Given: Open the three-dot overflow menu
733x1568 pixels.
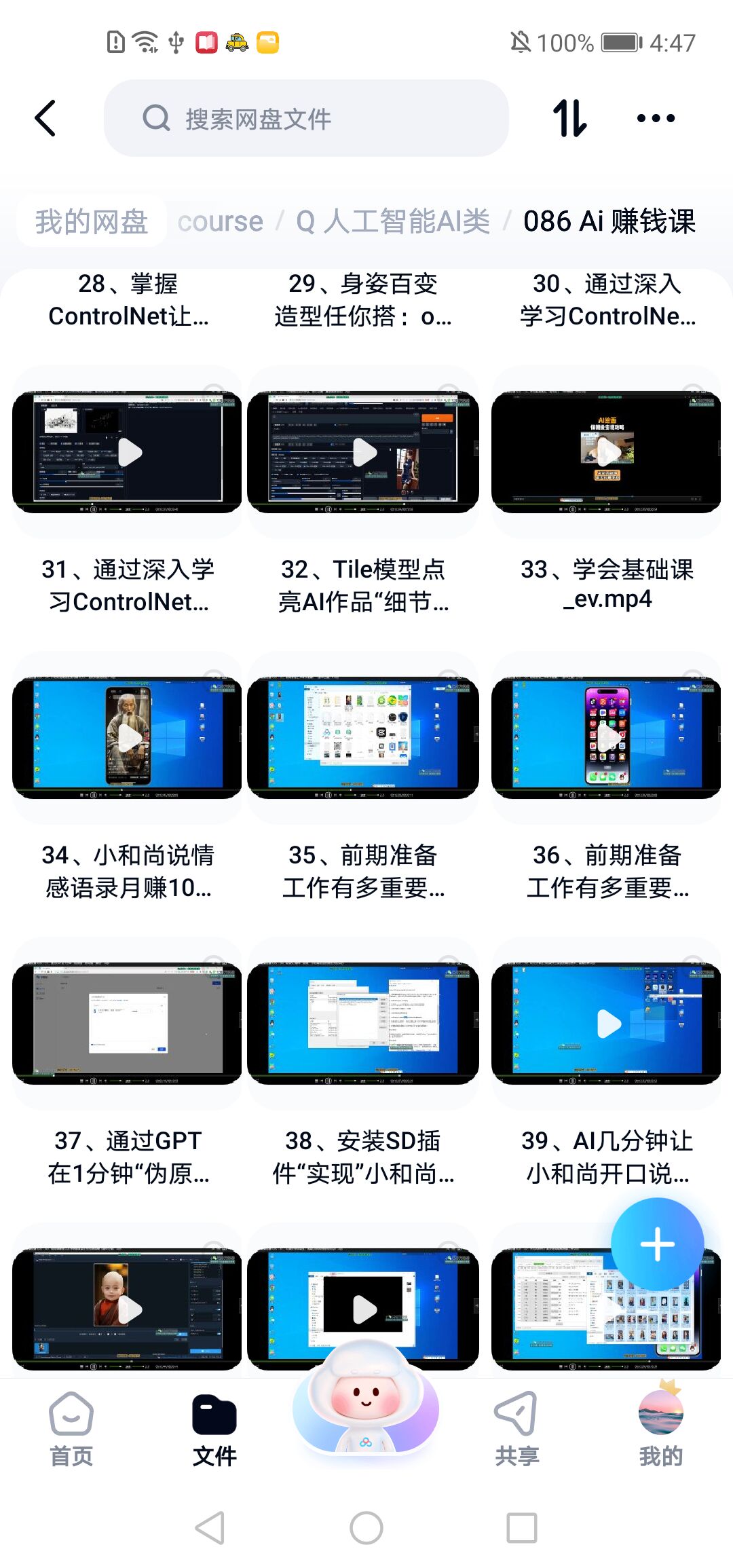Looking at the screenshot, I should [656, 118].
